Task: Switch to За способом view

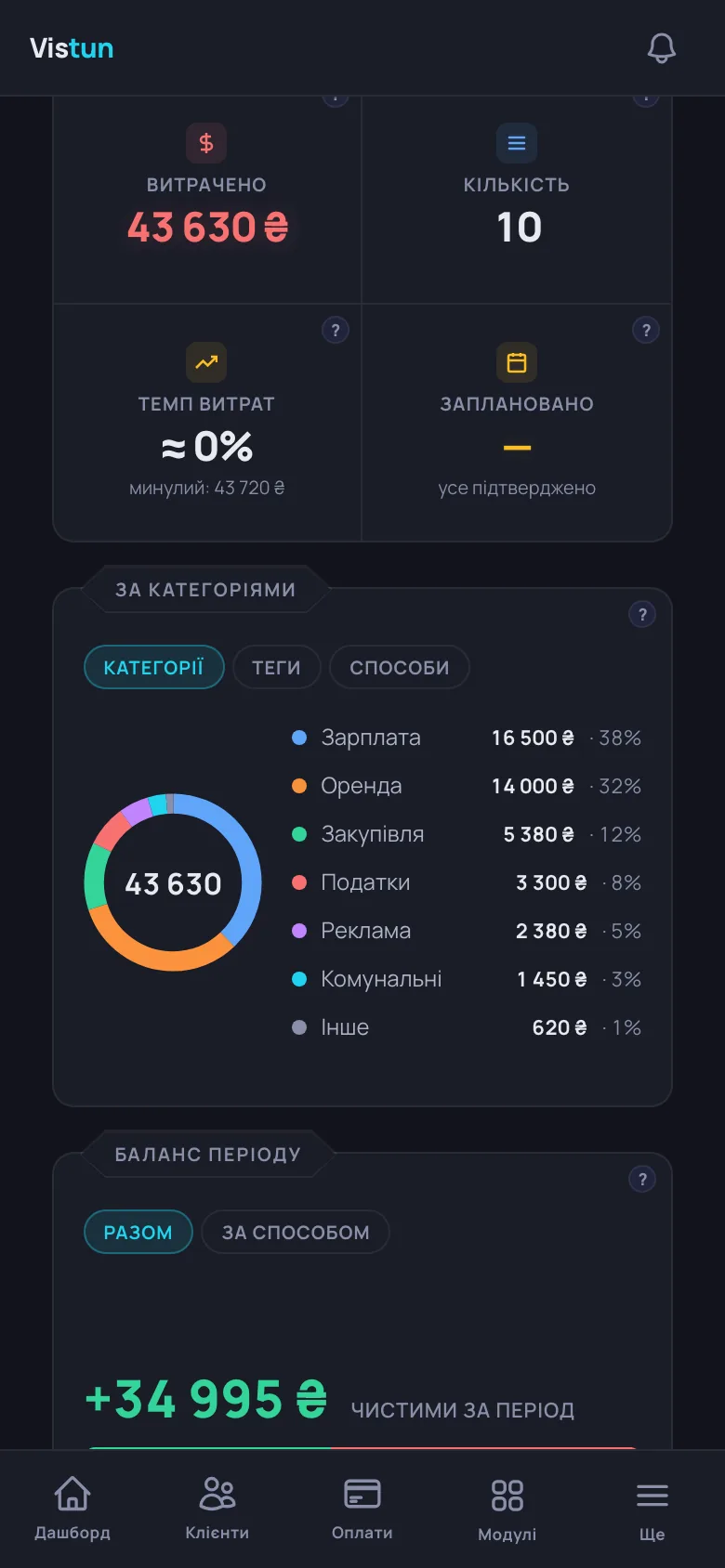Action: click(296, 1232)
